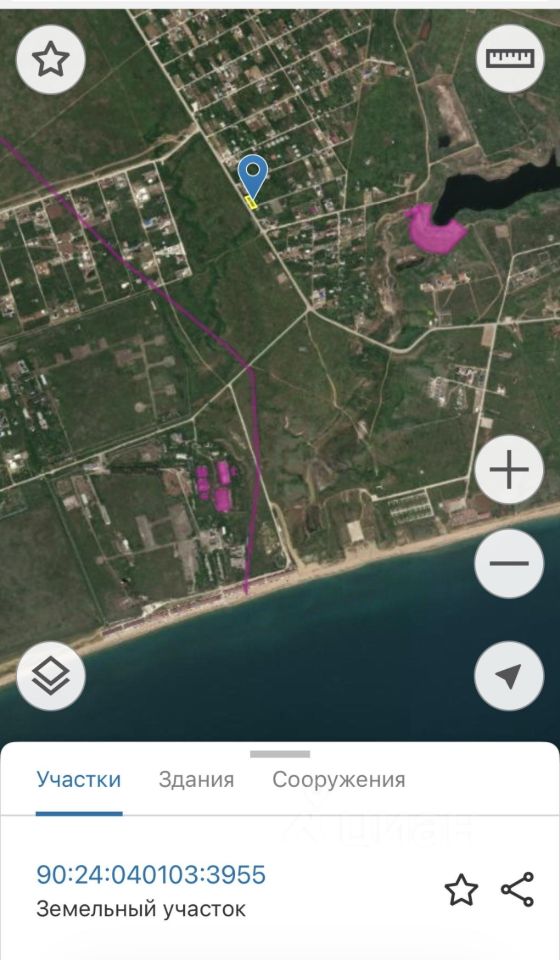Add parcel 90:24:040103:3955 to favorites
Viewport: 560px width, 960px height.
point(461,890)
